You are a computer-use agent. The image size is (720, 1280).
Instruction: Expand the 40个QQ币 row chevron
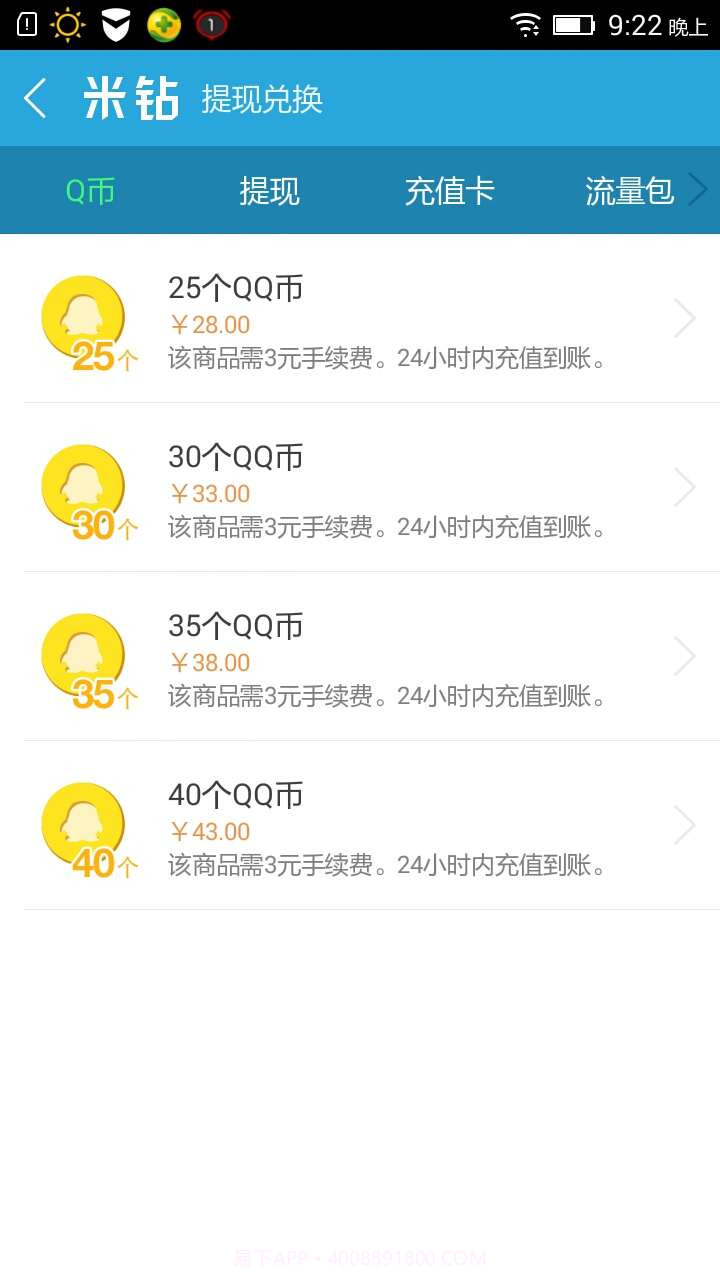[684, 825]
